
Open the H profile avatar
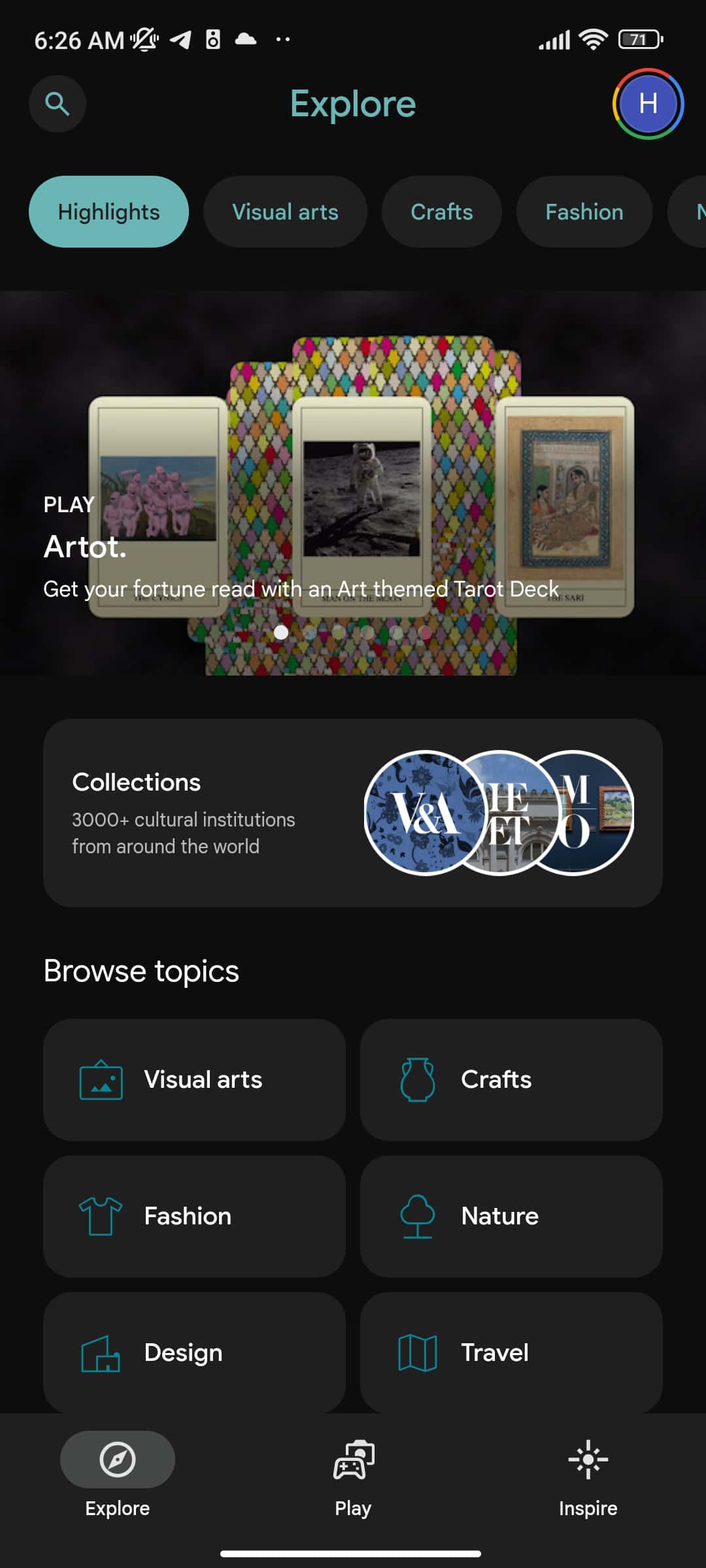(x=648, y=104)
